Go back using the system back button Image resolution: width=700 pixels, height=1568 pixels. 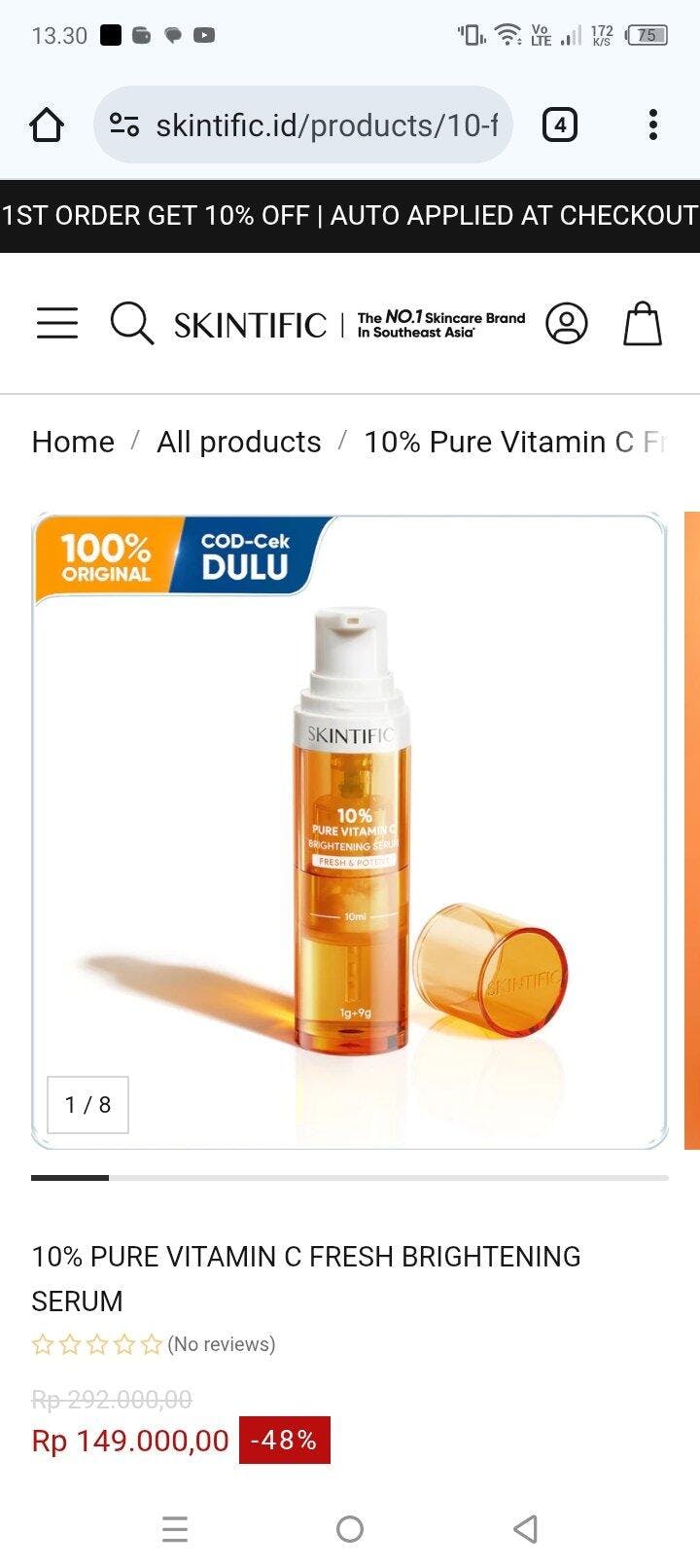pos(525,1529)
